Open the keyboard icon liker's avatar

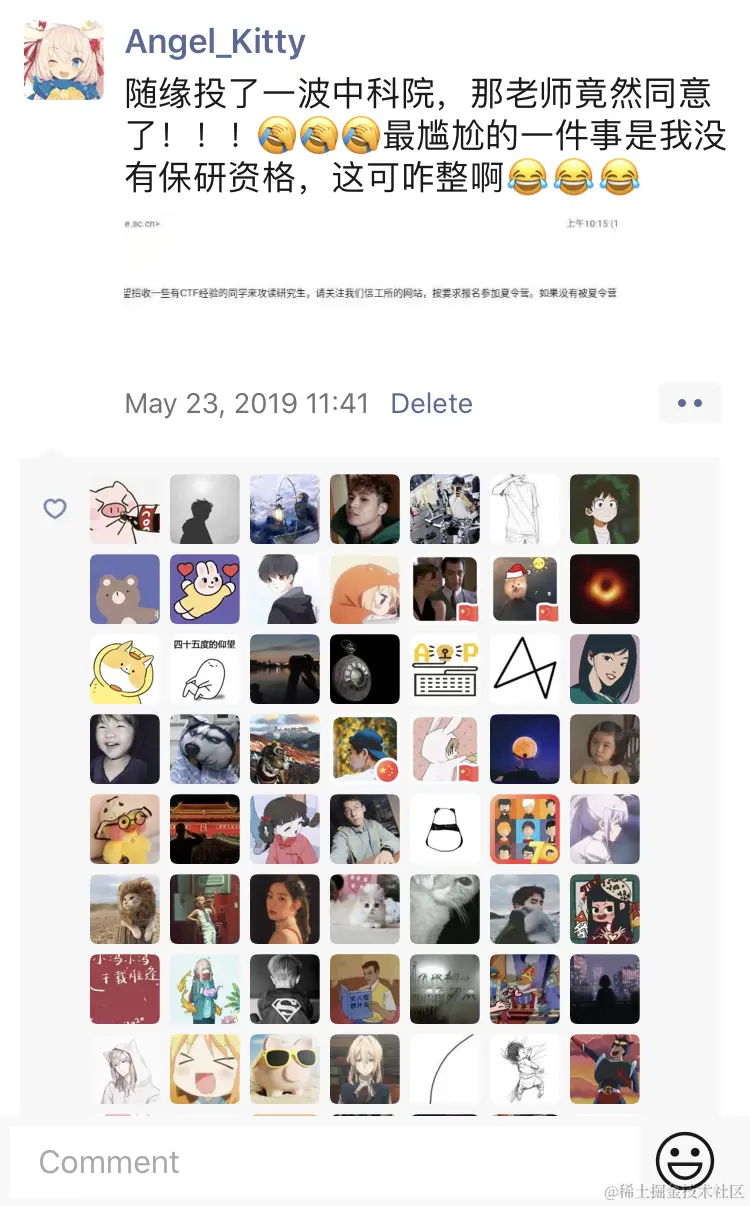click(445, 669)
